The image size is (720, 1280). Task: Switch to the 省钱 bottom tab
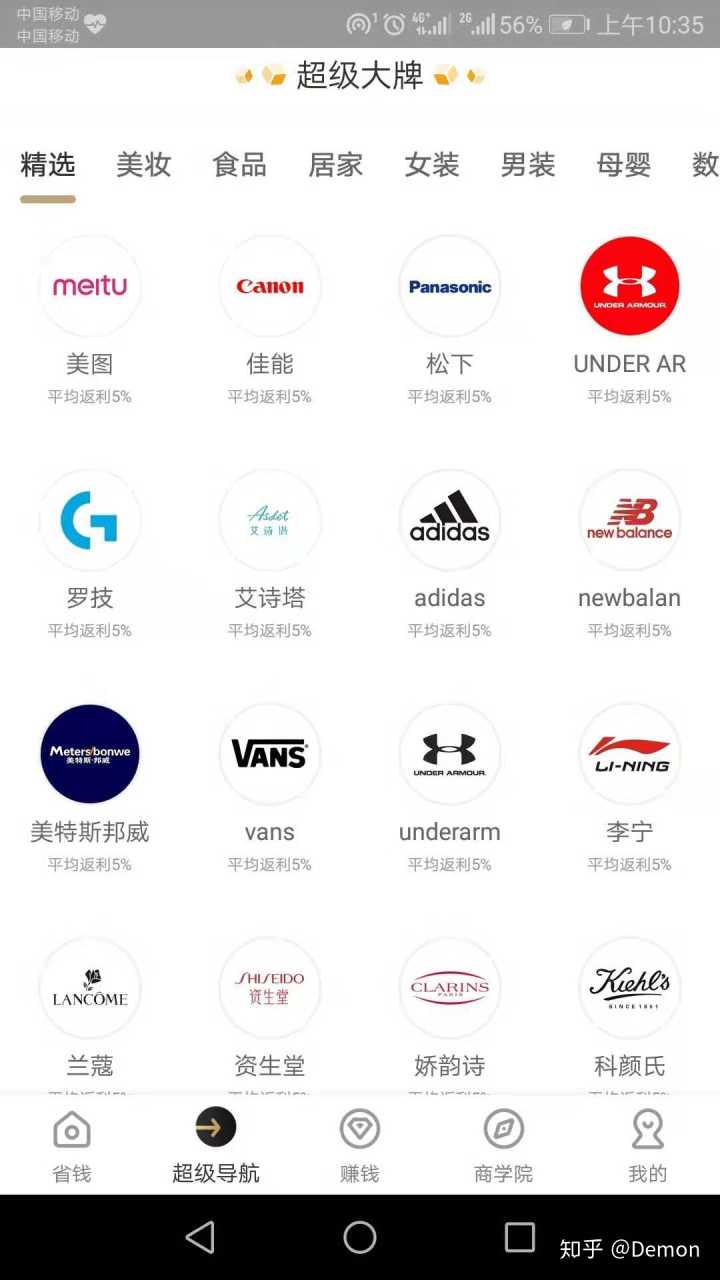[72, 1146]
